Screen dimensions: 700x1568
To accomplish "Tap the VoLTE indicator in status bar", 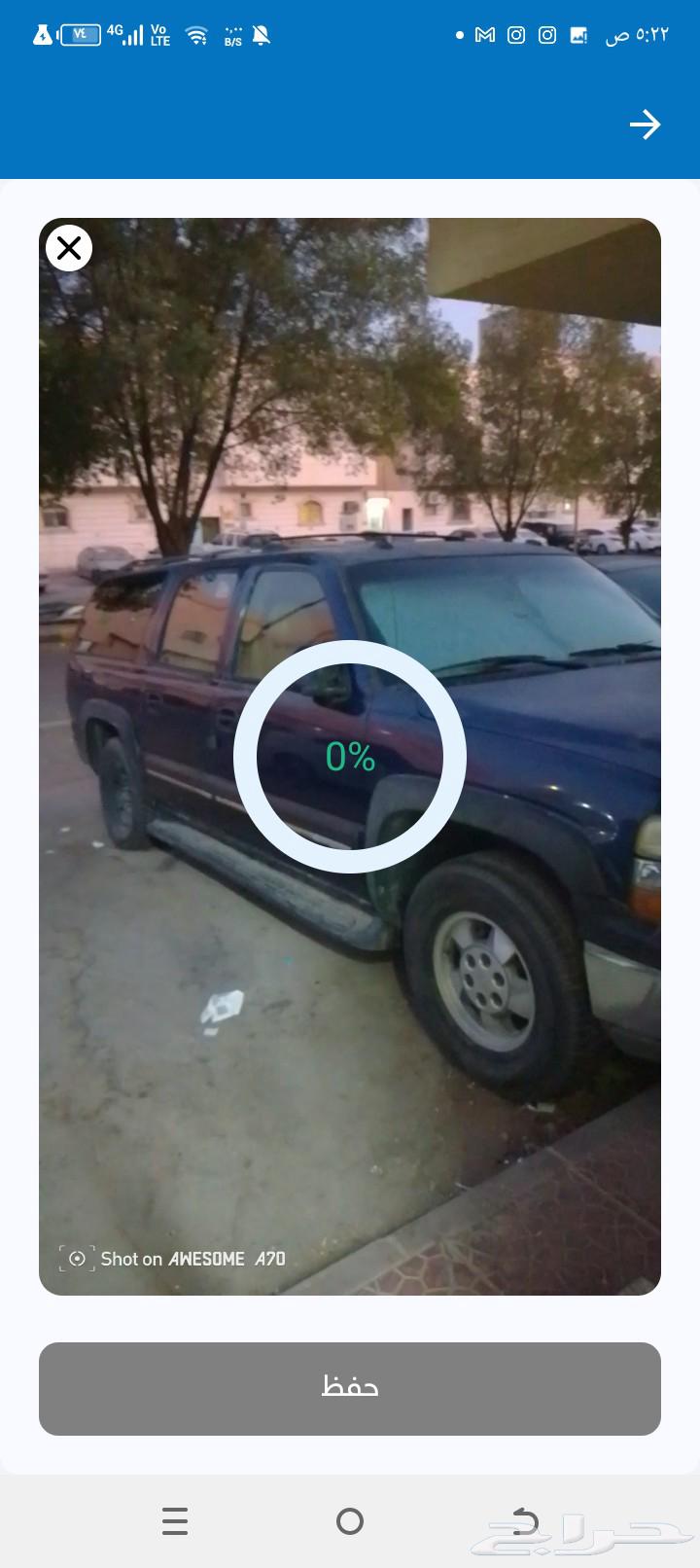I will (158, 35).
